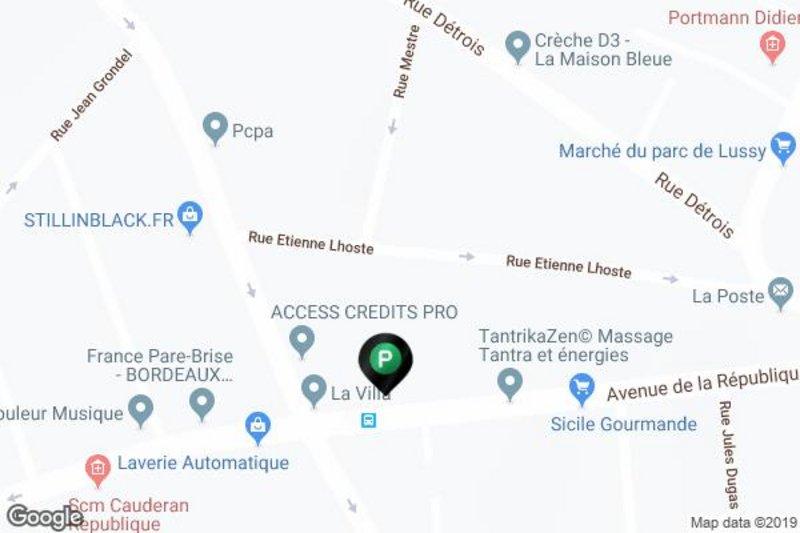Tap the Laverie Automatique shop marker

[x=259, y=428]
